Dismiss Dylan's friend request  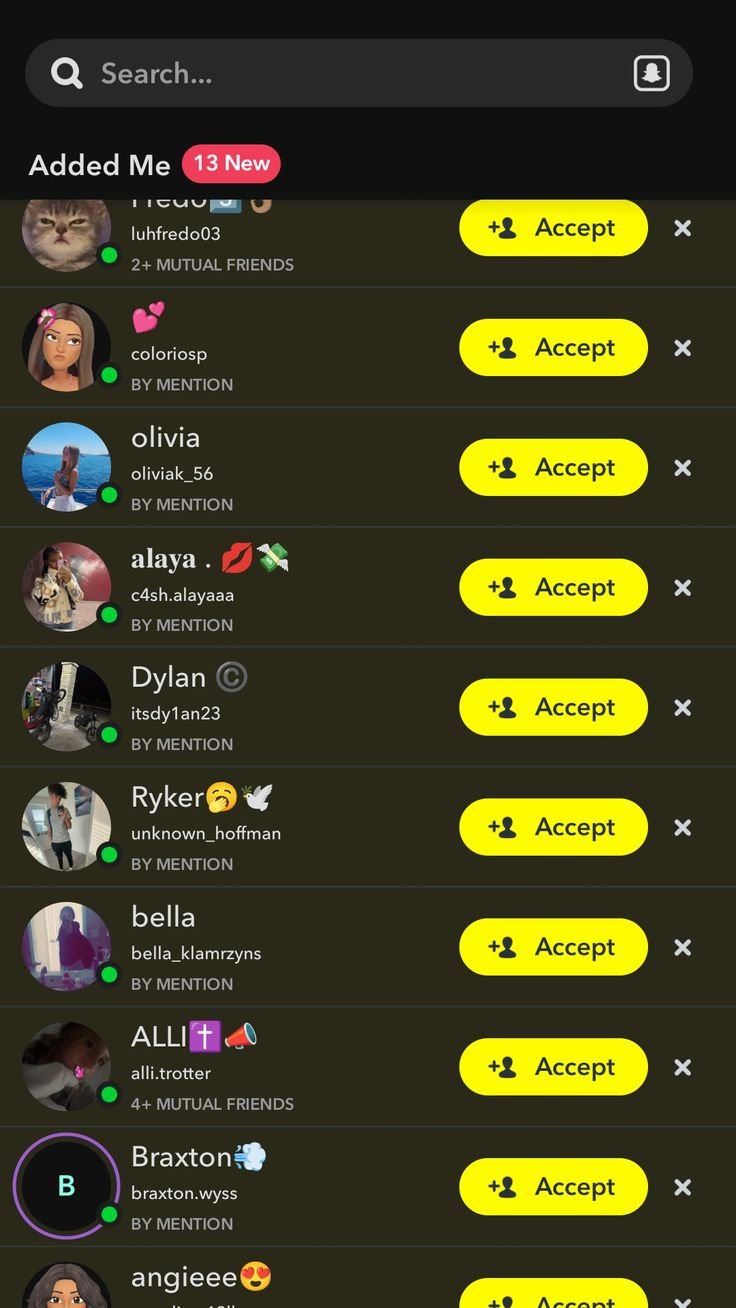[683, 708]
